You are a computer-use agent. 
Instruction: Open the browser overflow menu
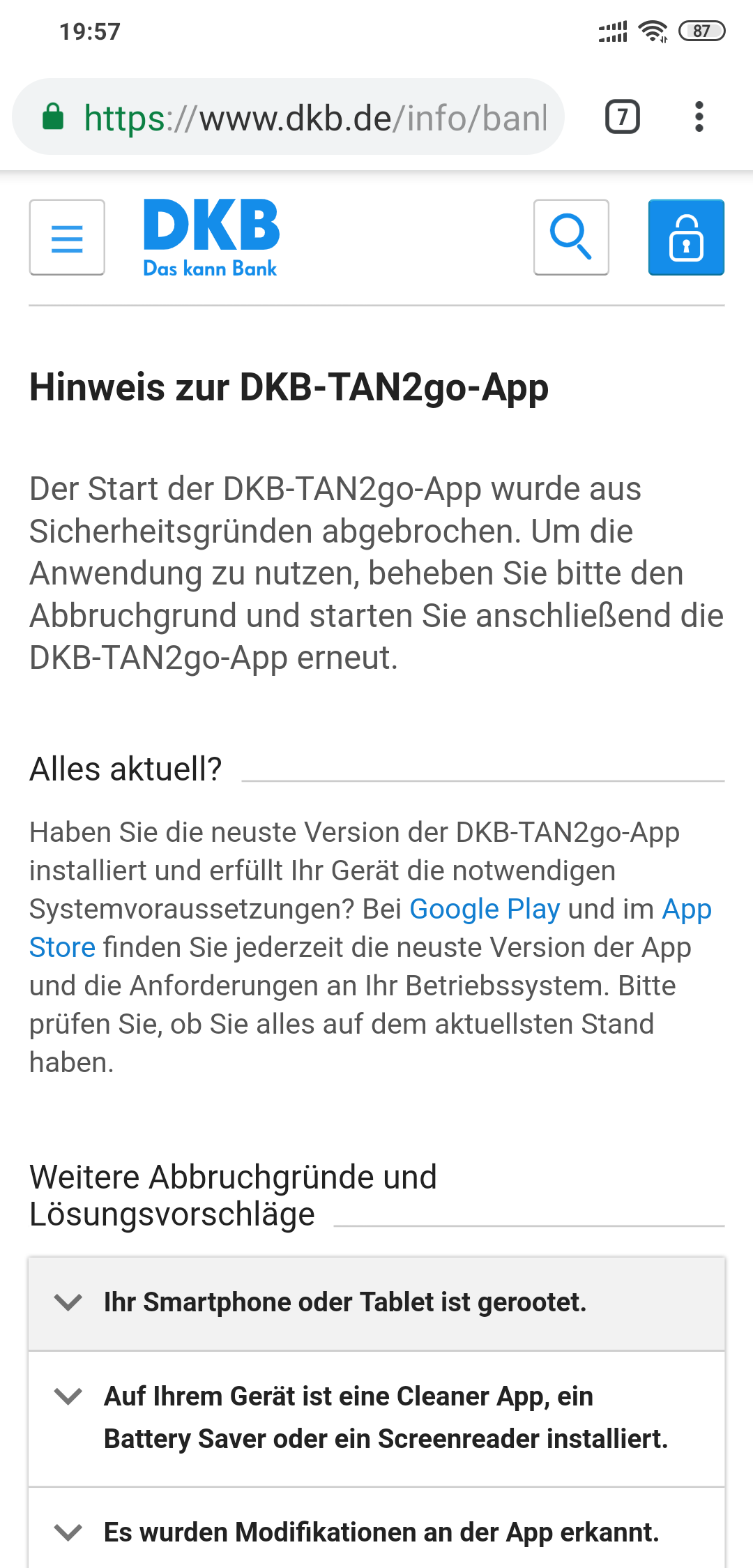coord(699,117)
